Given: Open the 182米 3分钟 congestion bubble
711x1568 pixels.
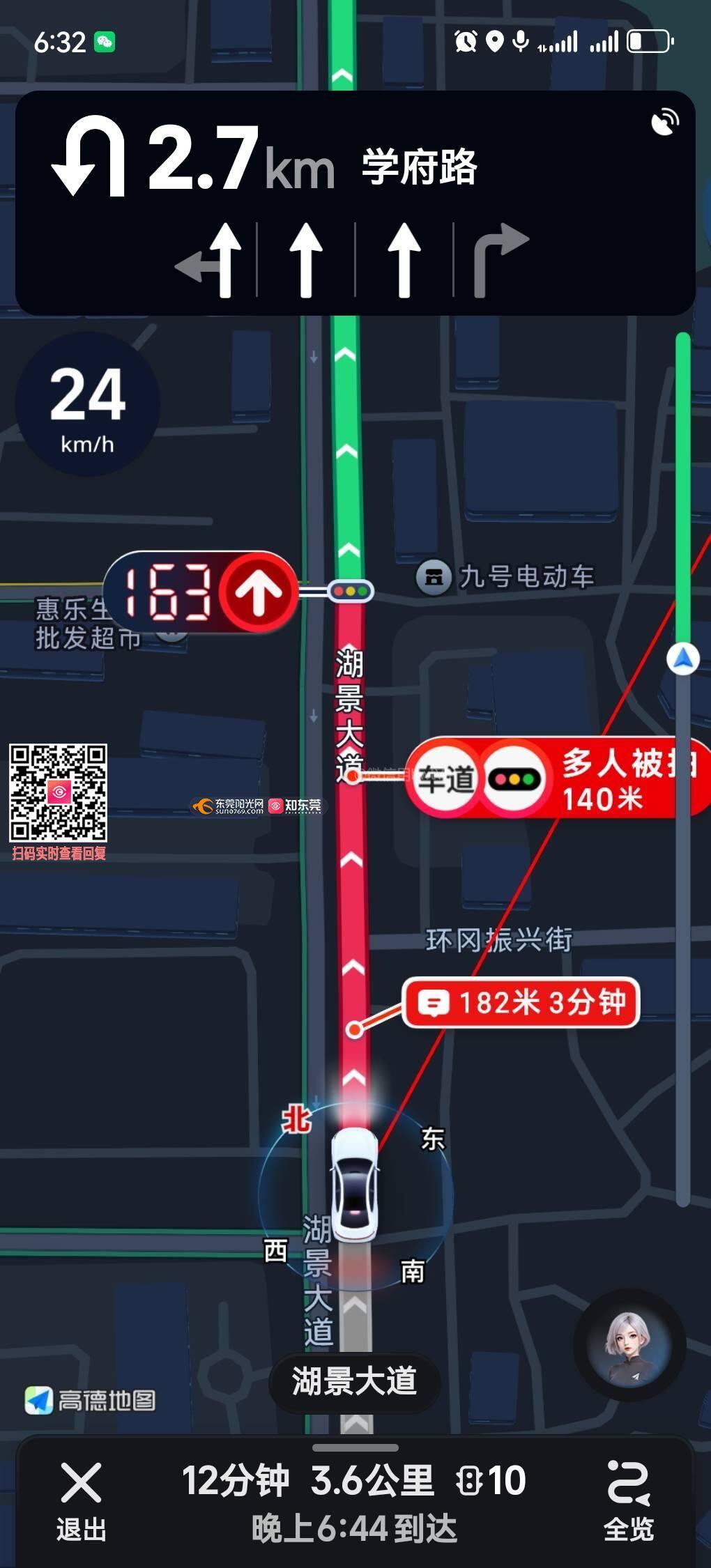Looking at the screenshot, I should pos(521,1003).
